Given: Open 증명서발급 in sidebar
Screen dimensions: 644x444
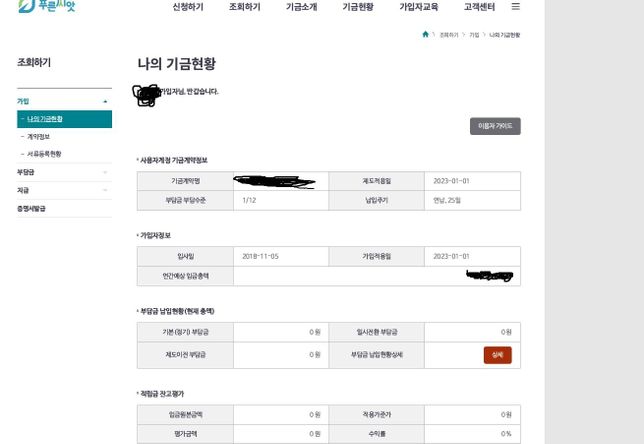Looking at the screenshot, I should [31, 208].
